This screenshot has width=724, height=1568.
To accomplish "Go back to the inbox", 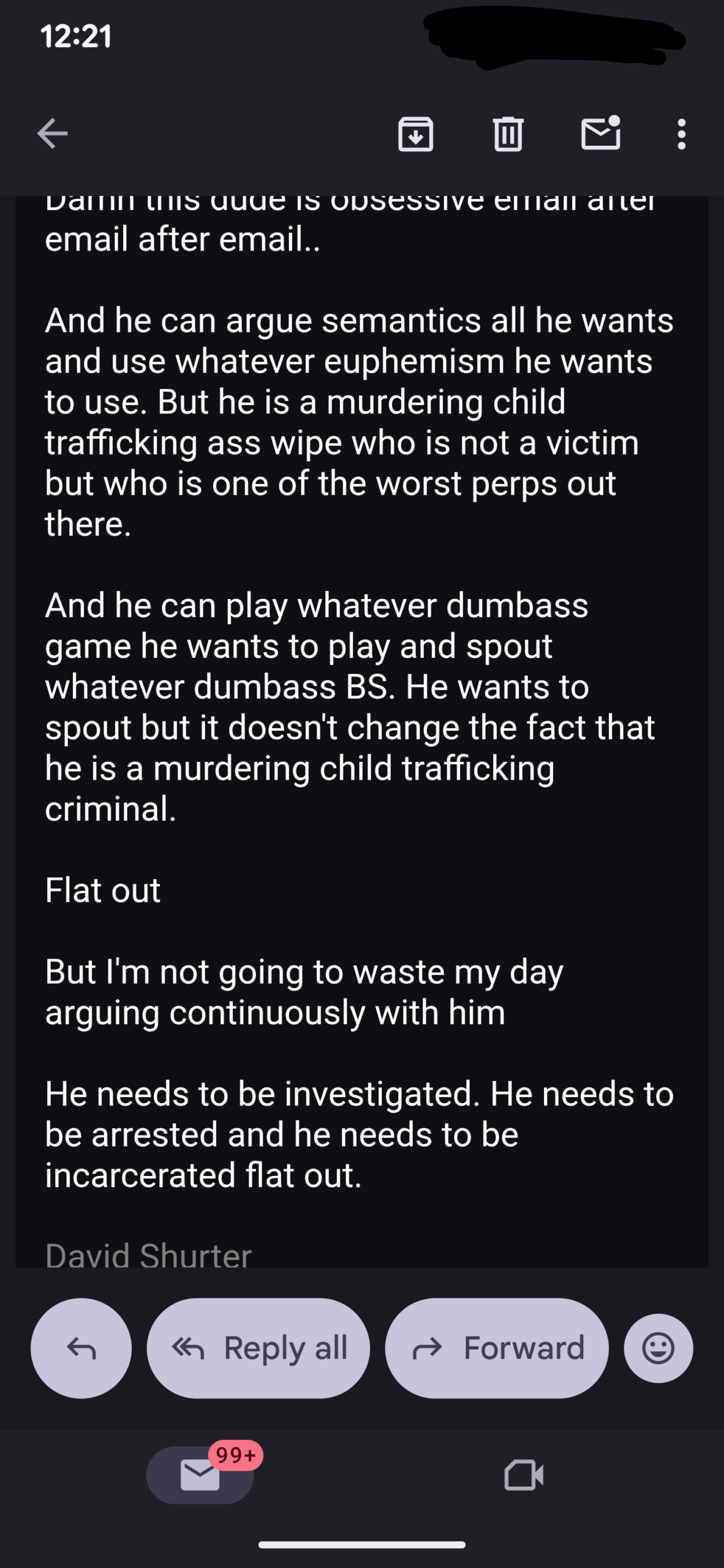I will [52, 134].
